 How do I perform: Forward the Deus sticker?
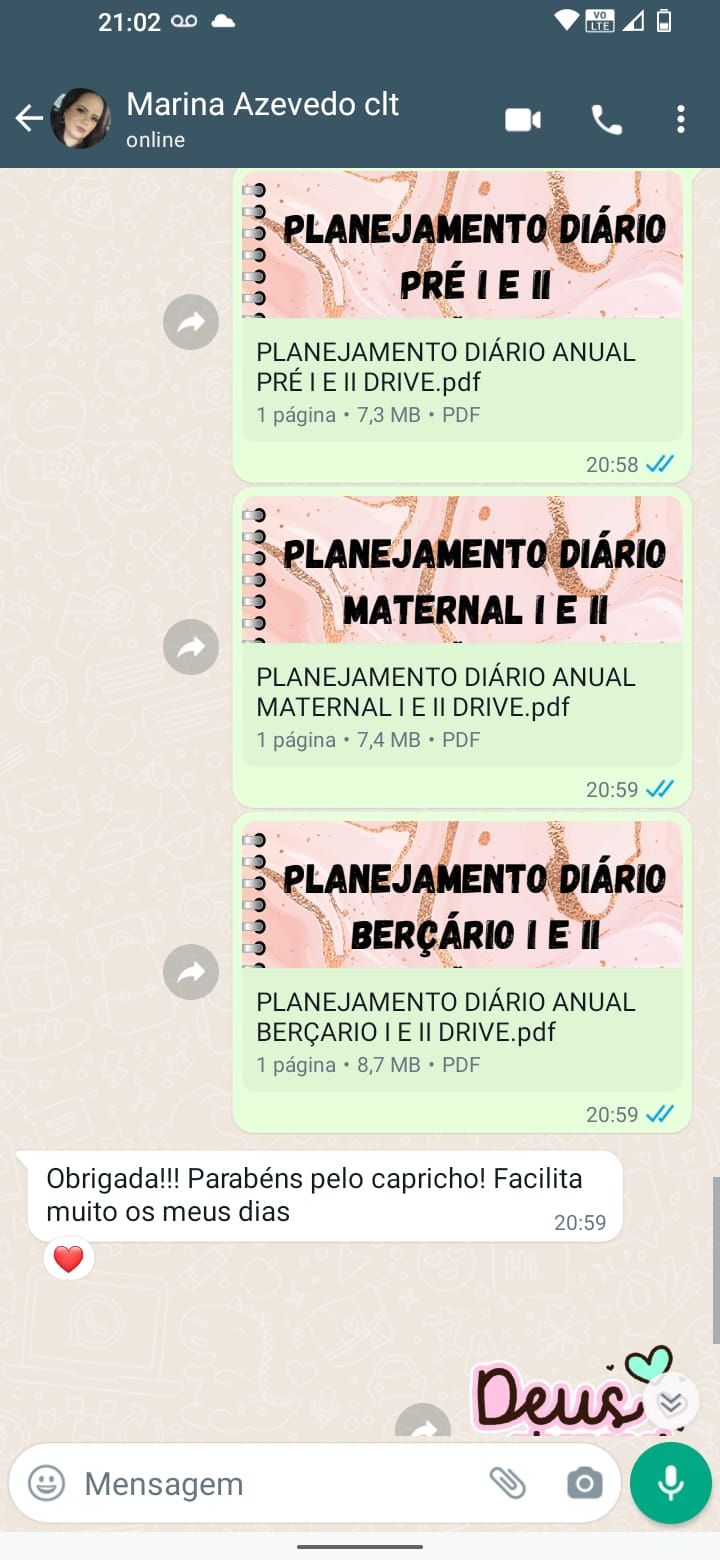[x=423, y=1425]
